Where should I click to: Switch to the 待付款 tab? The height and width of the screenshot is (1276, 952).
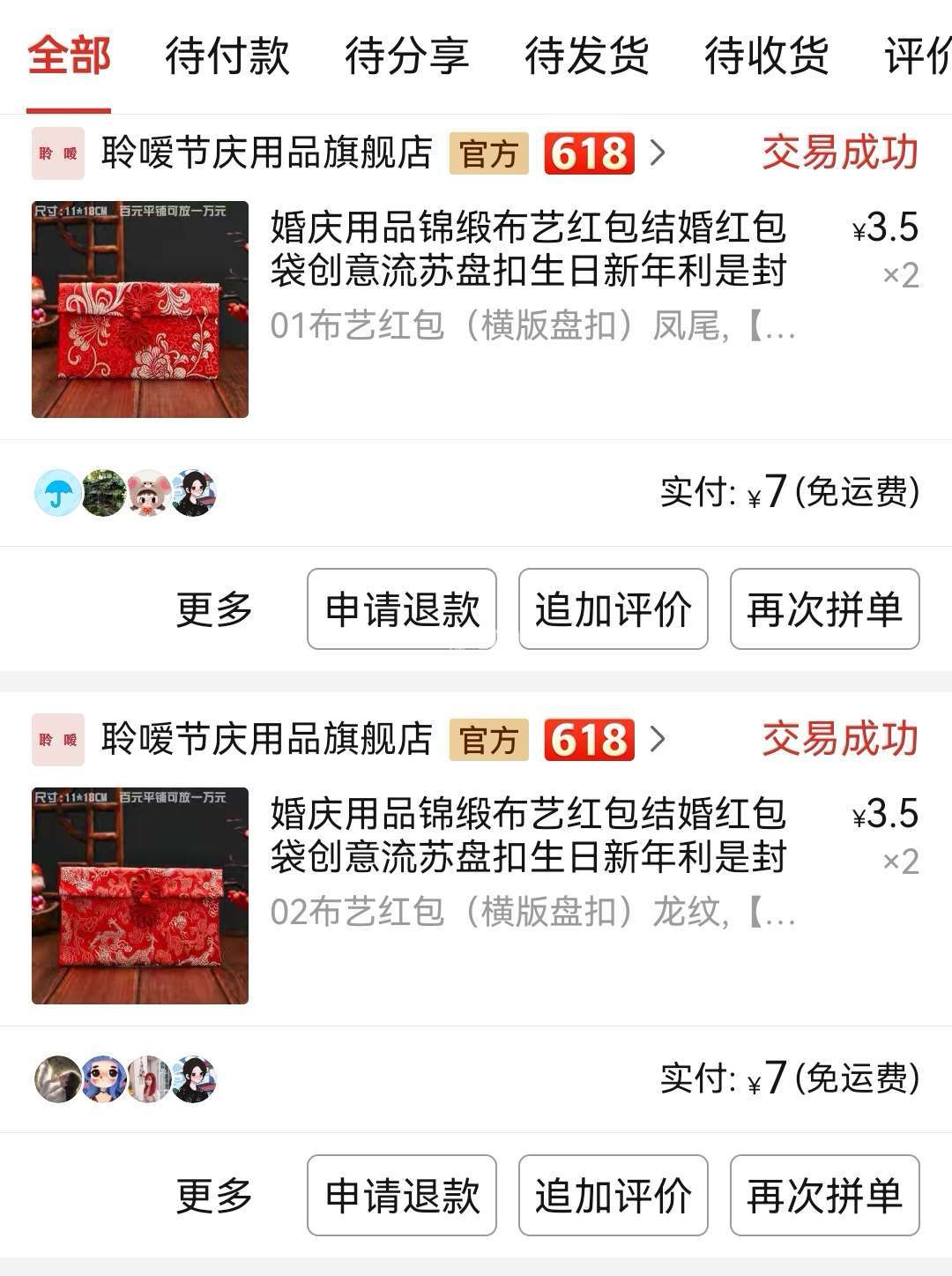click(x=227, y=56)
